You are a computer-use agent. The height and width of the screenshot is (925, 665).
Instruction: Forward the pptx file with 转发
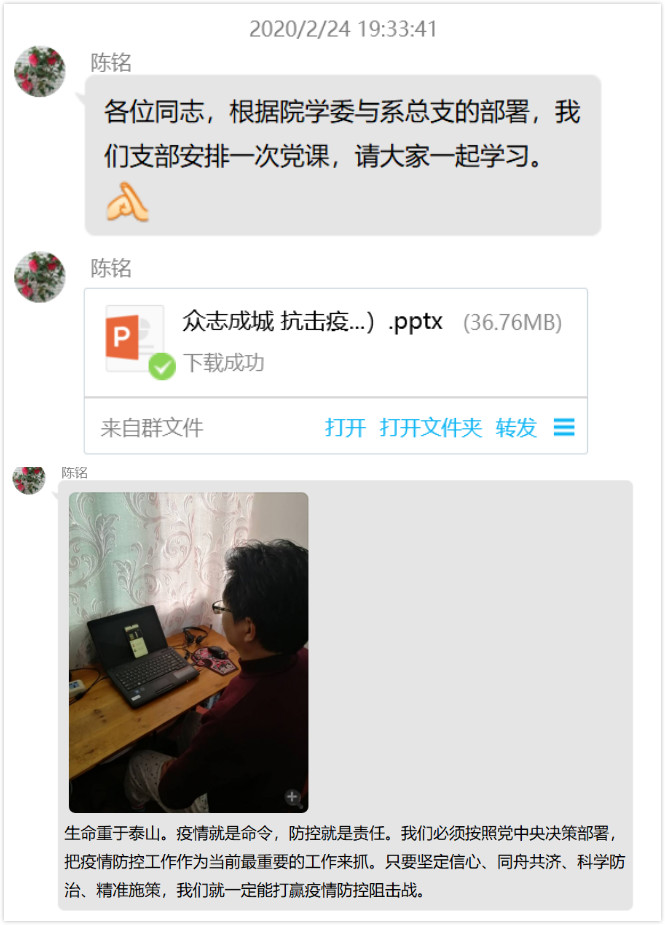(516, 428)
